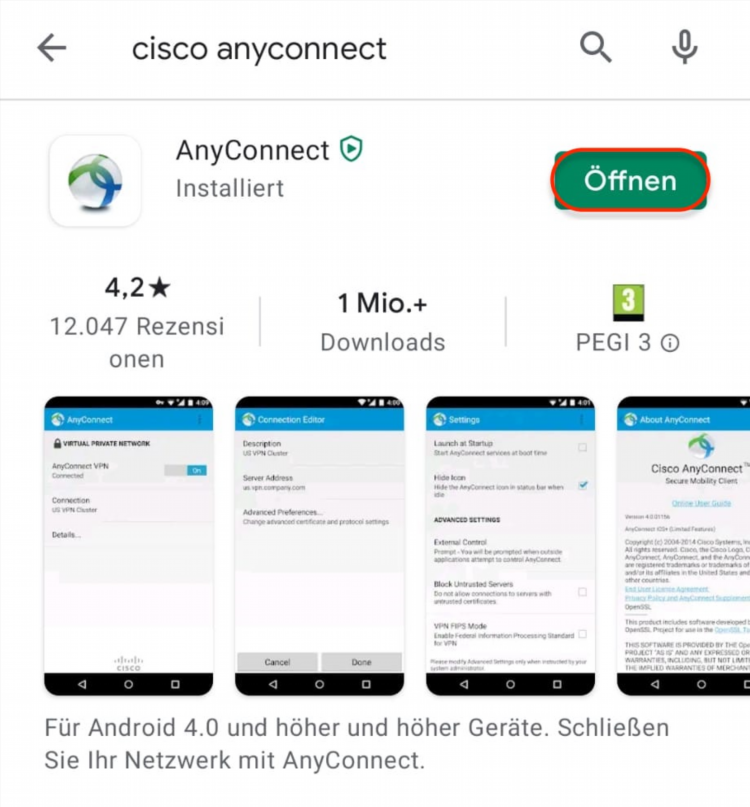Open the About AnyConnect screenshot
Viewport: 750px width, 807px height.
[x=683, y=545]
